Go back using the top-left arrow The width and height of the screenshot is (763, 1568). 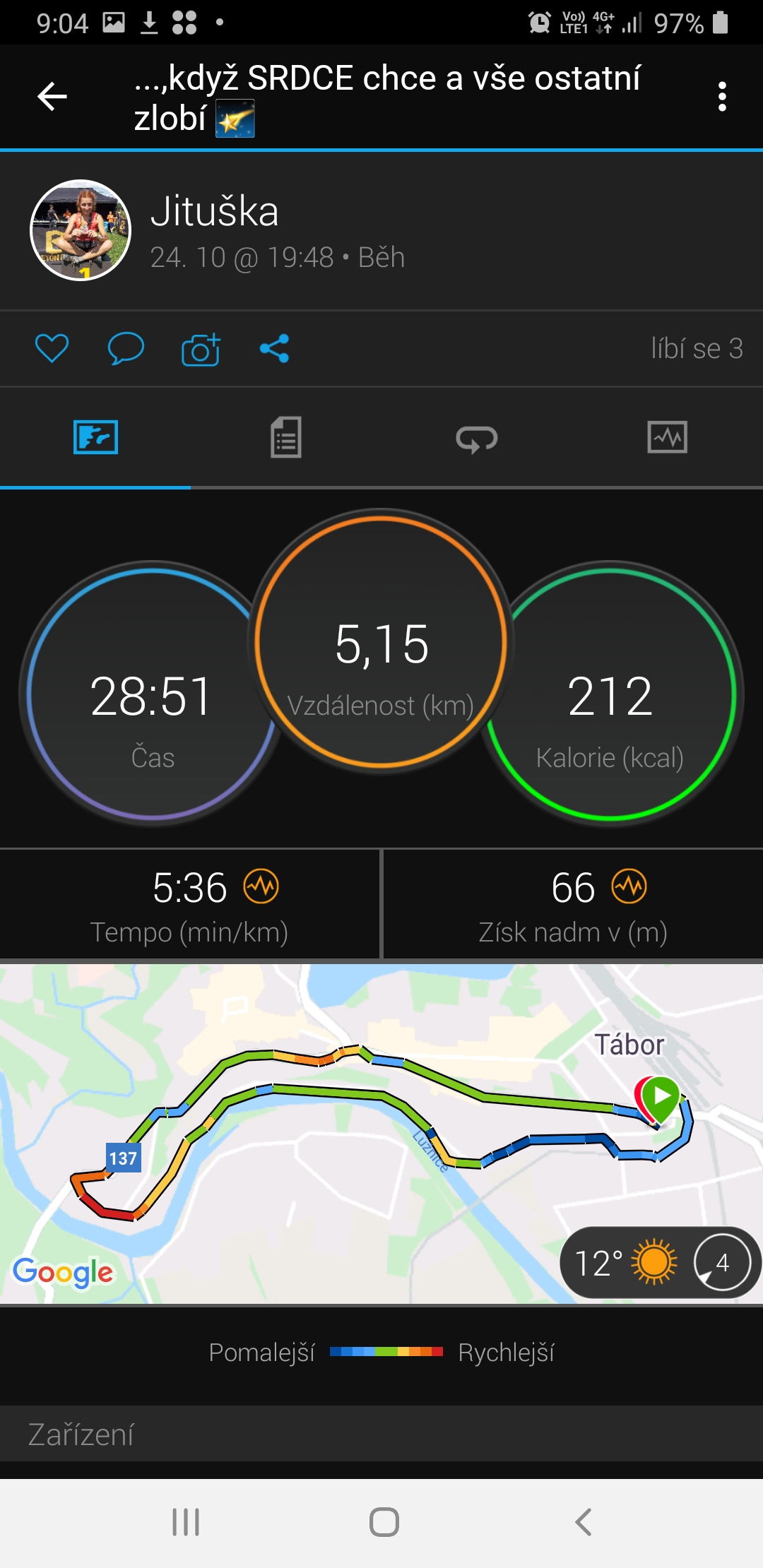tap(52, 97)
